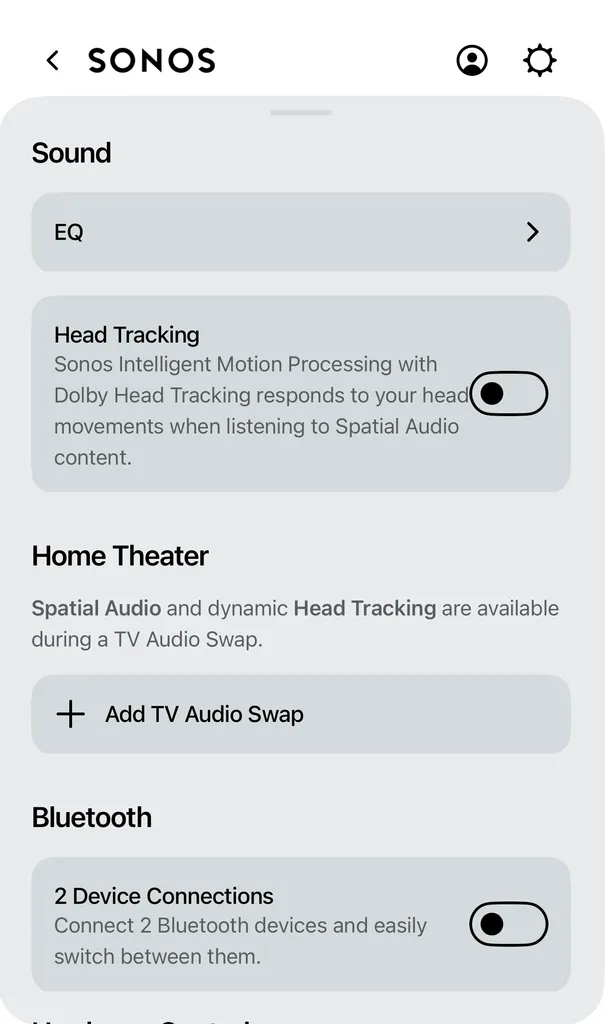The height and width of the screenshot is (1024, 605).
Task: Open the account profile icon
Action: pos(472,61)
